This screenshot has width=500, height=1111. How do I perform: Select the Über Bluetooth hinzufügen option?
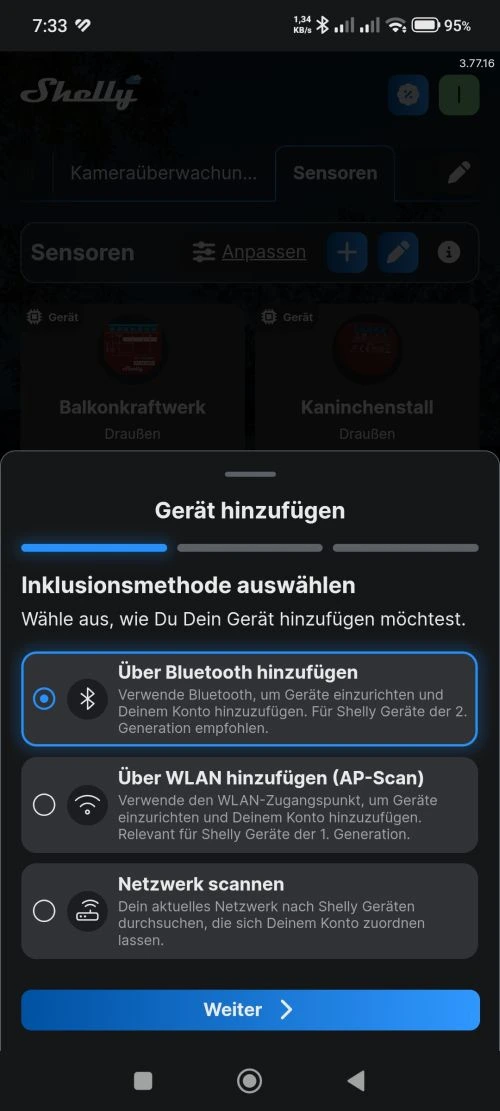point(249,699)
